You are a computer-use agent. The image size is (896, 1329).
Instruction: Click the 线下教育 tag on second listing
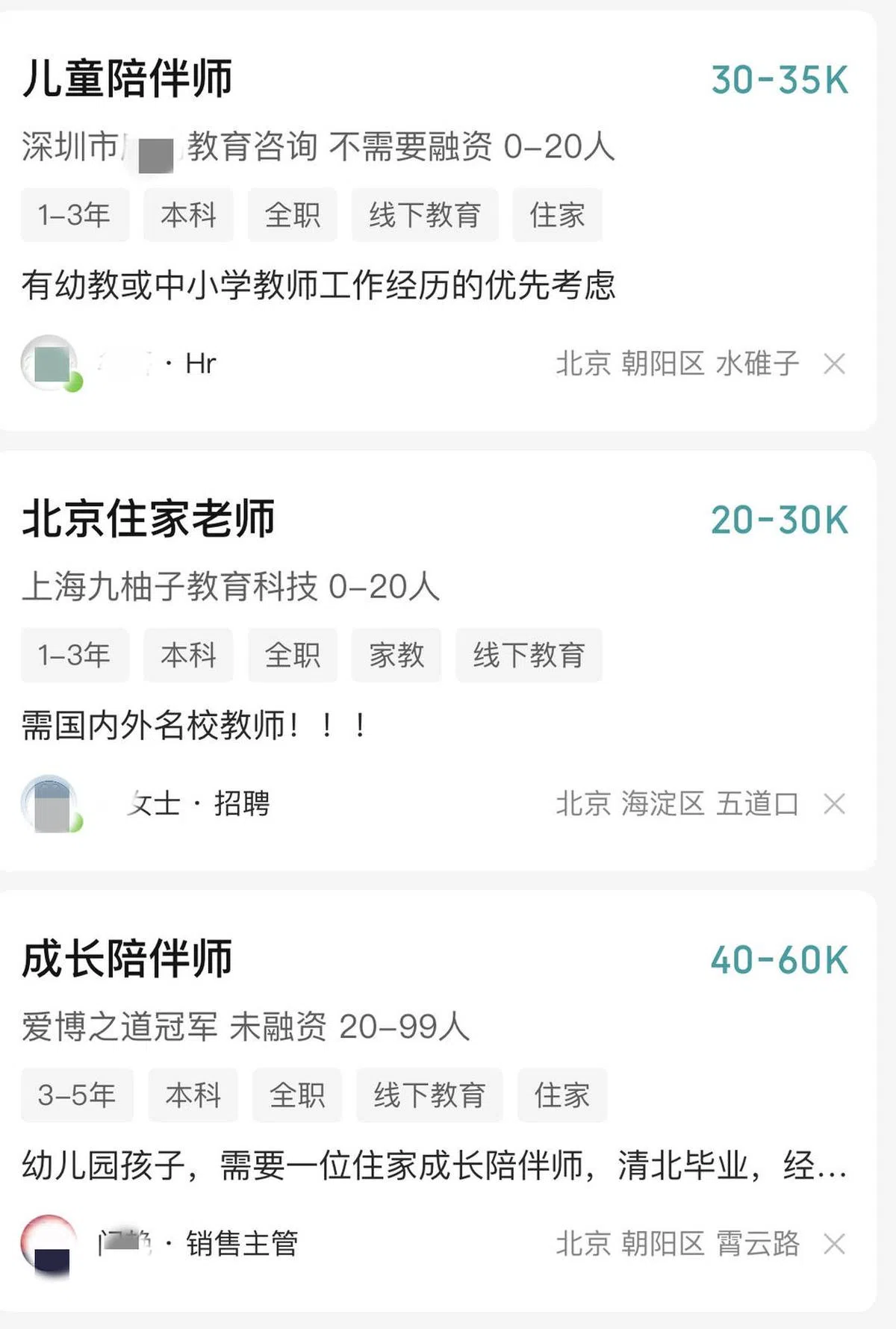(x=529, y=655)
